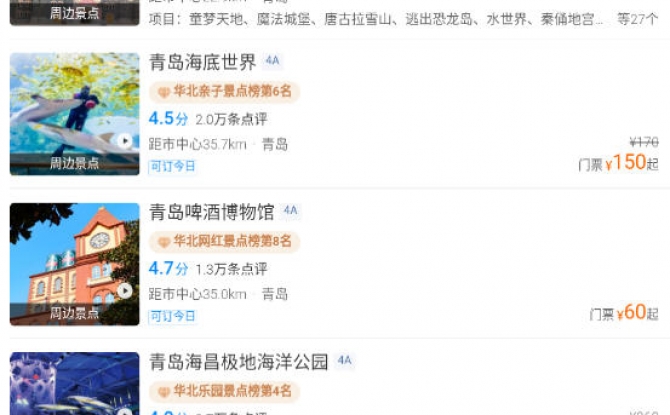Play the video preview on 青岛啤酒博物馆 photo
The image size is (670, 415).
point(124,291)
